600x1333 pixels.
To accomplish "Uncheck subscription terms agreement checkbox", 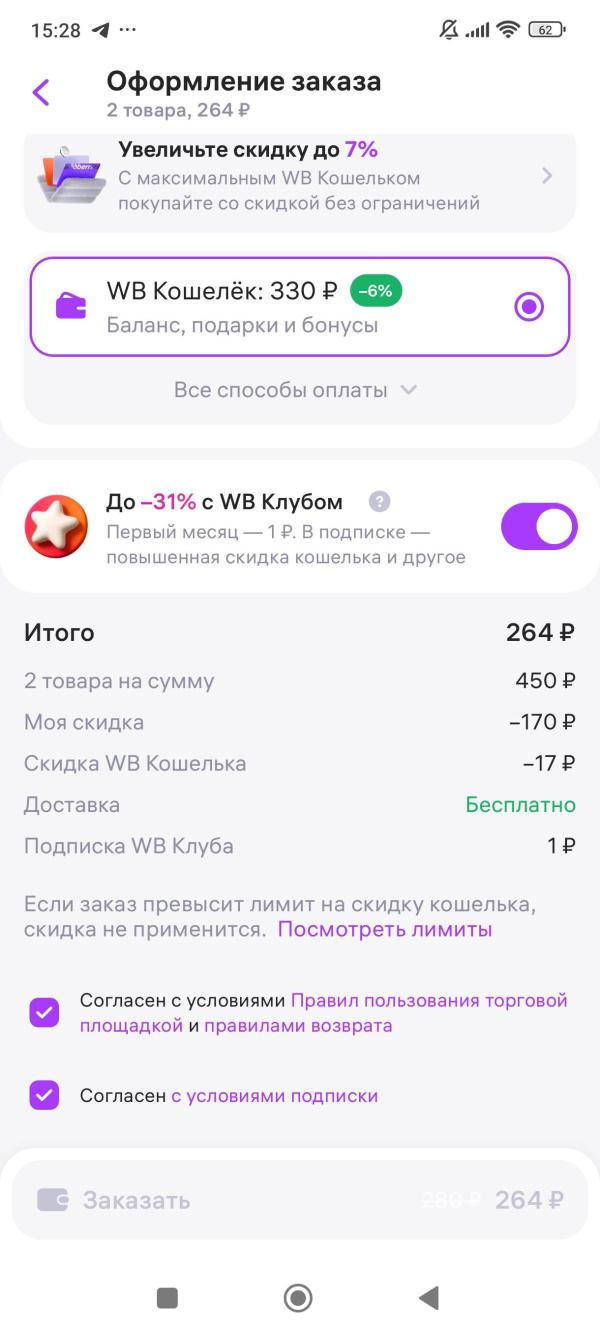I will coord(44,1095).
